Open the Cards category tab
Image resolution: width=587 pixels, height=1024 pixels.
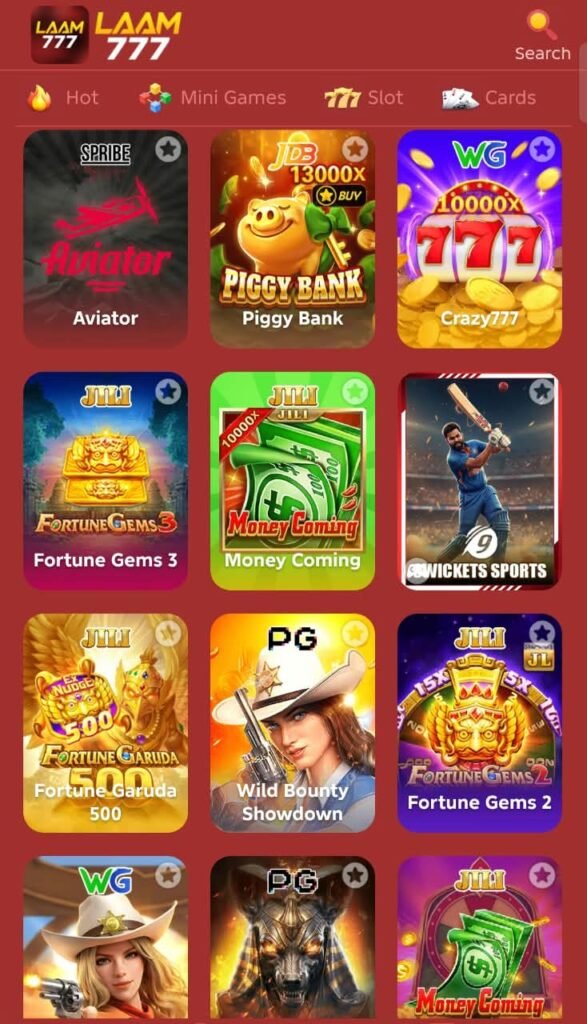[489, 98]
